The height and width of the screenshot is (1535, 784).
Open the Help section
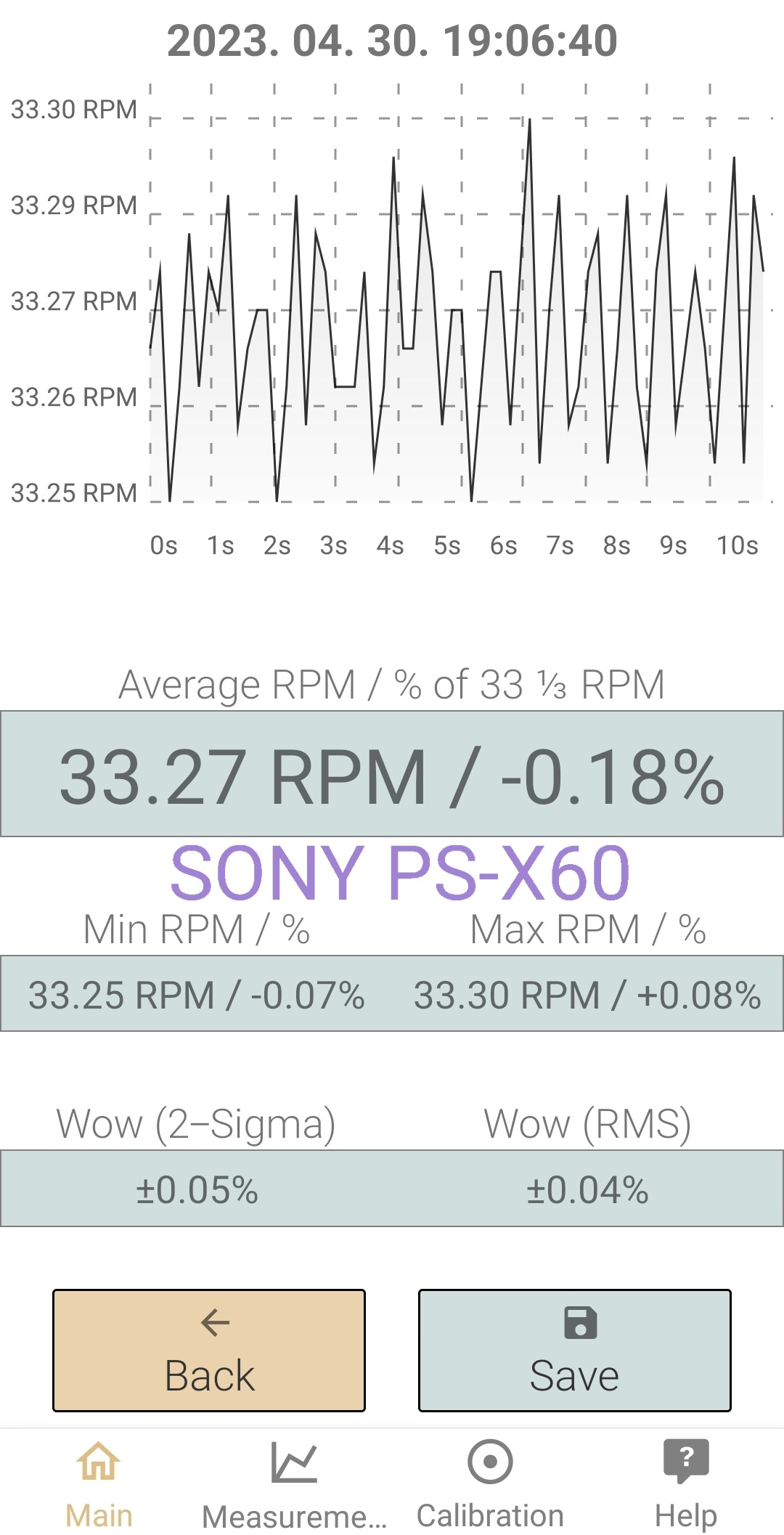[x=685, y=1481]
